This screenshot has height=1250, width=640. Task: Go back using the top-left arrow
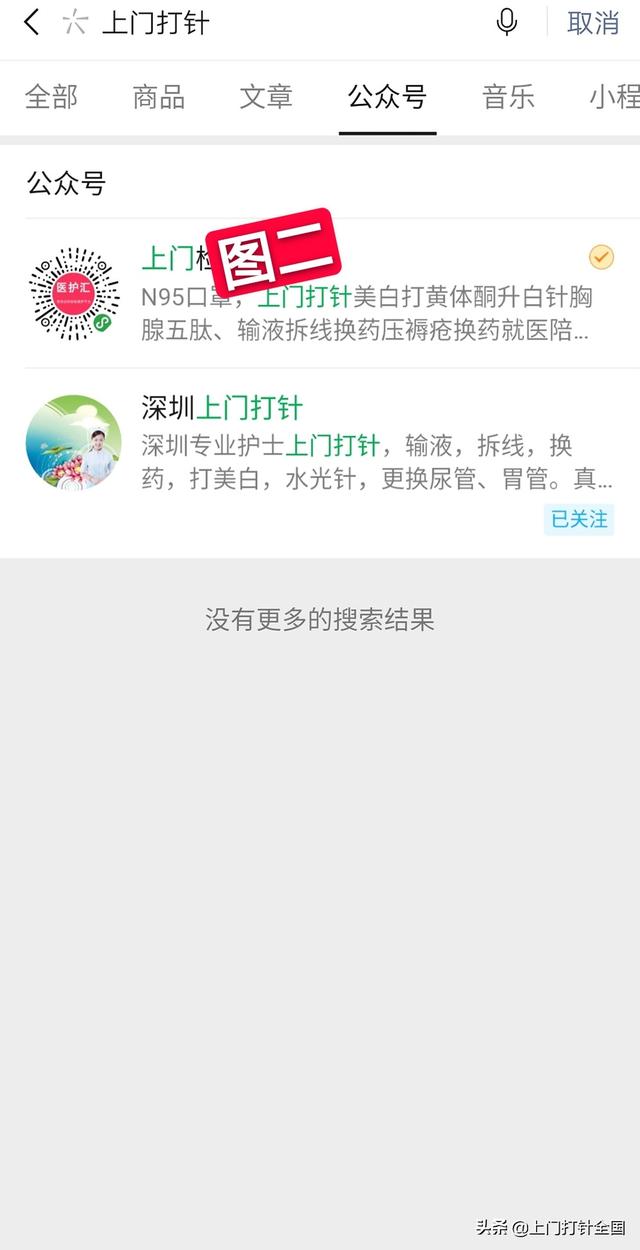coord(32,22)
